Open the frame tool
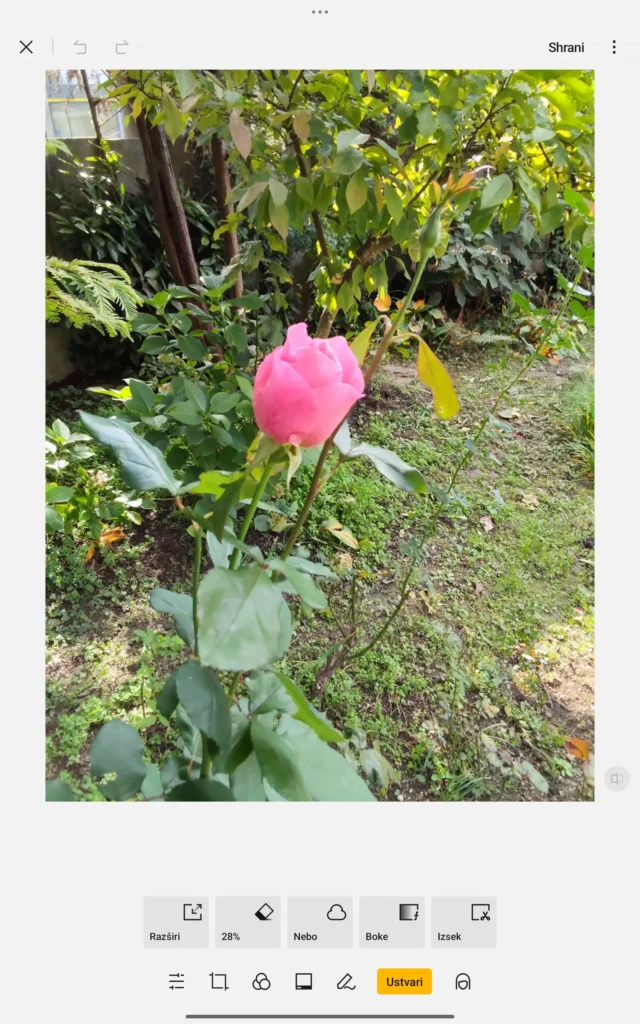Viewport: 640px width, 1024px height. (x=304, y=982)
